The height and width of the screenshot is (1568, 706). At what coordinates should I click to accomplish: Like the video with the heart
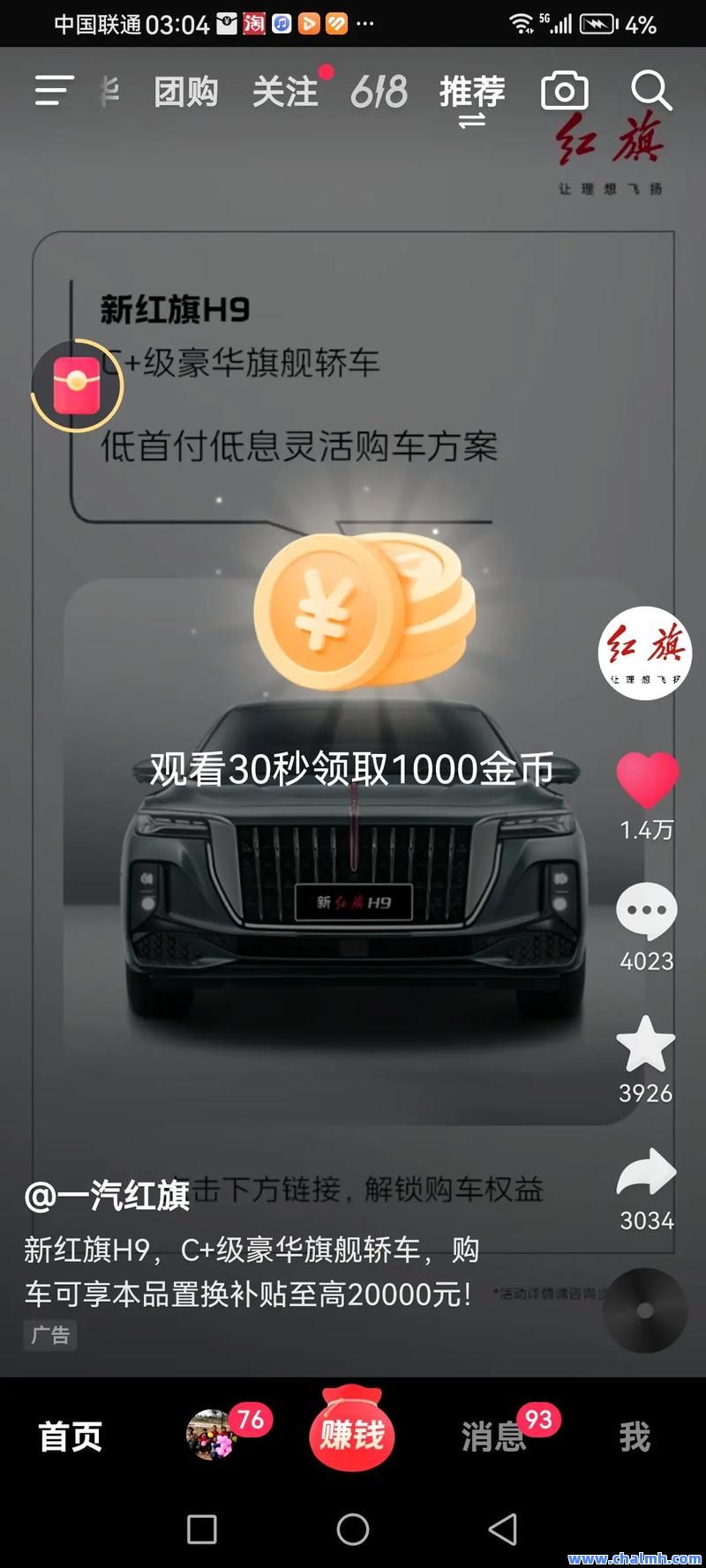[x=647, y=780]
